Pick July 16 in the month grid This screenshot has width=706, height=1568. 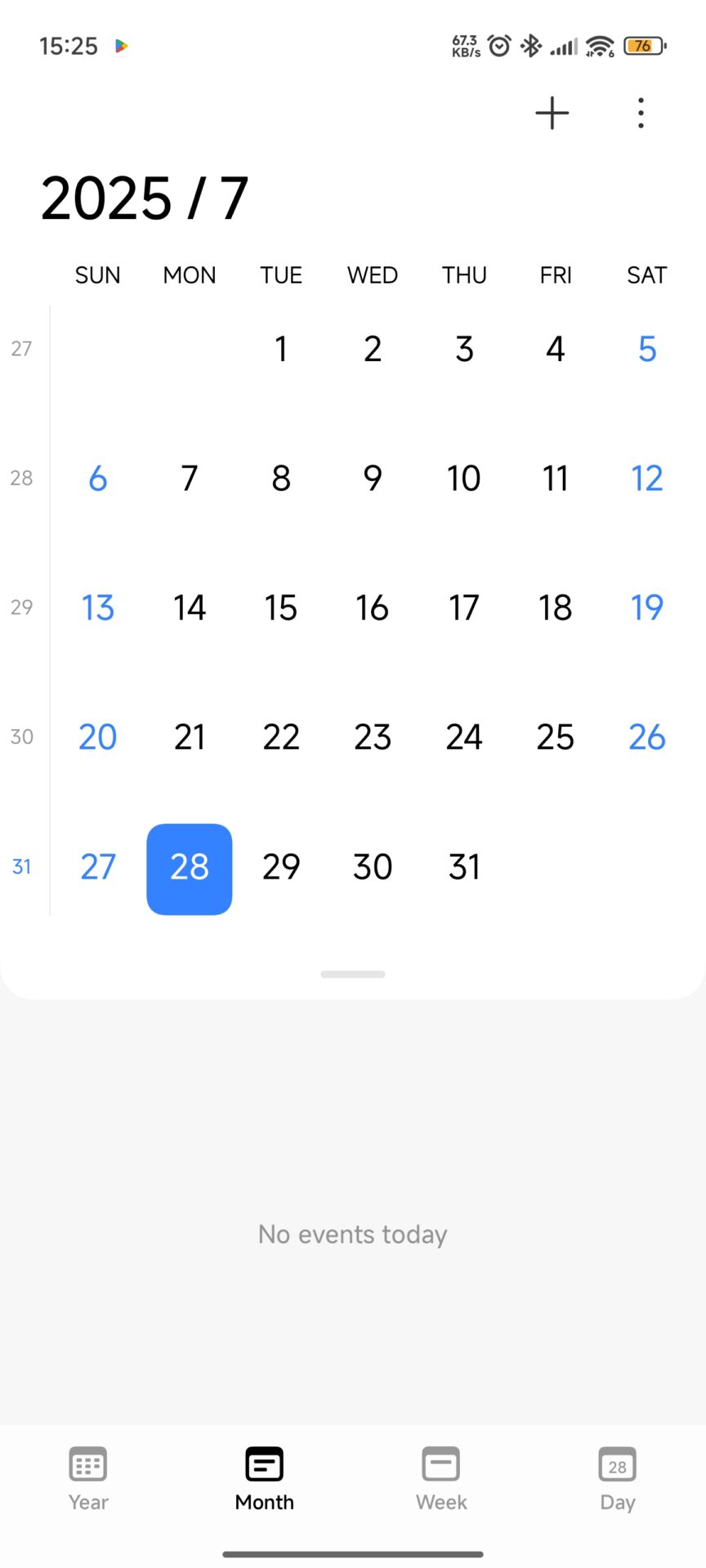[373, 608]
